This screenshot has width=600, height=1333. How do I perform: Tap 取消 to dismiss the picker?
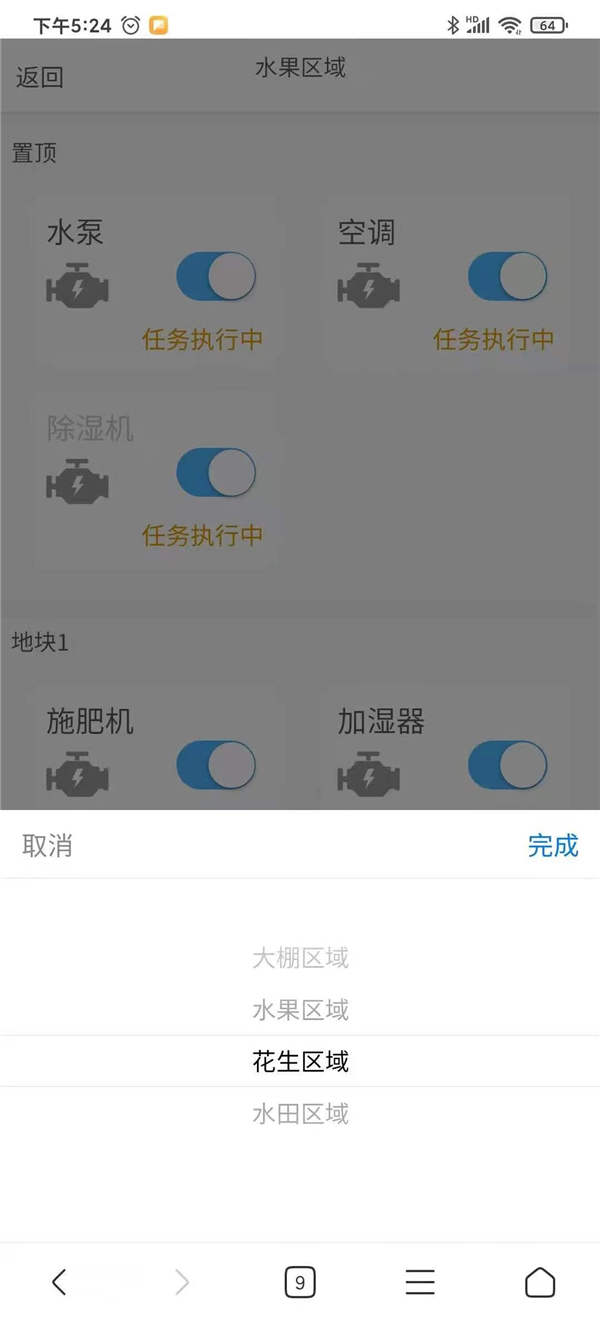click(x=47, y=845)
